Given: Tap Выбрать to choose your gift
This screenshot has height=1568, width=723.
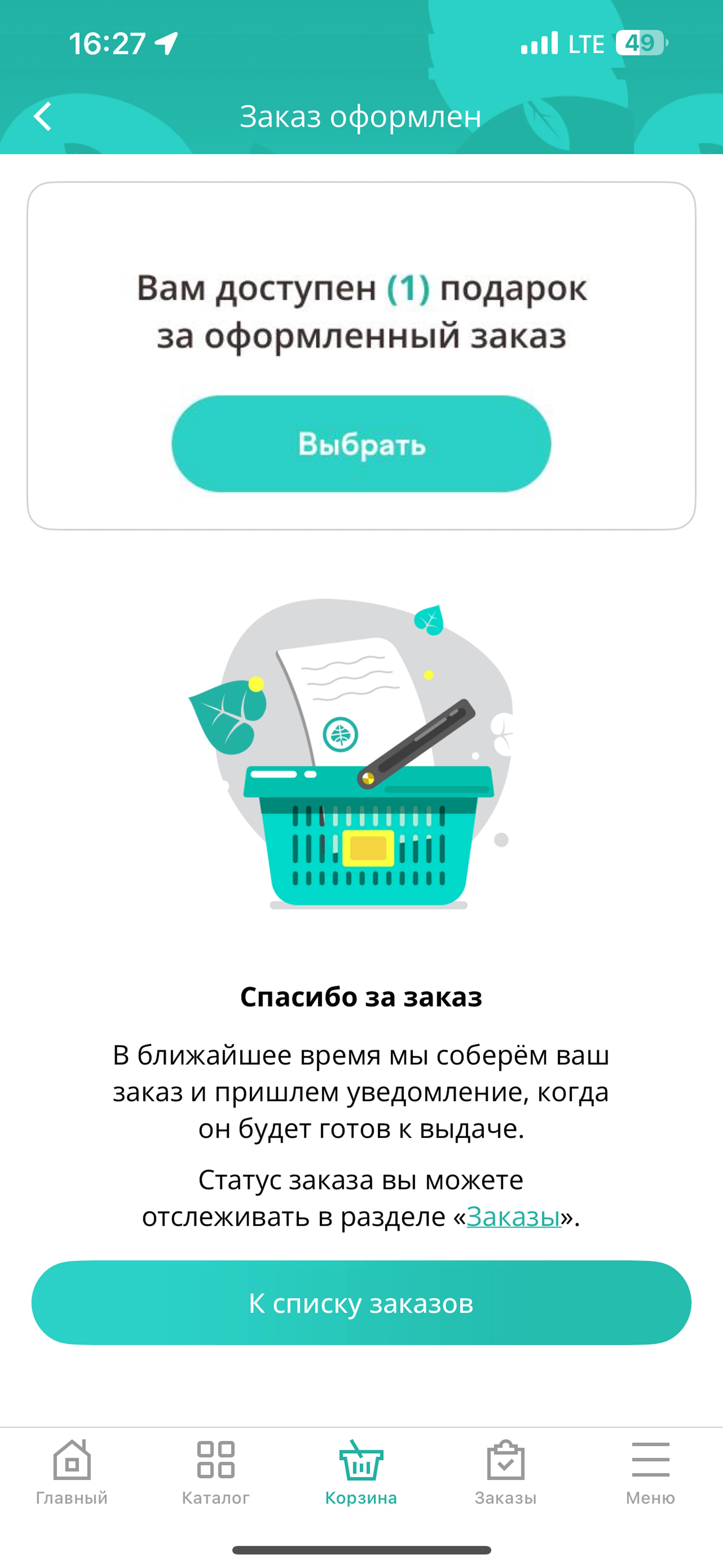Looking at the screenshot, I should [x=361, y=444].
